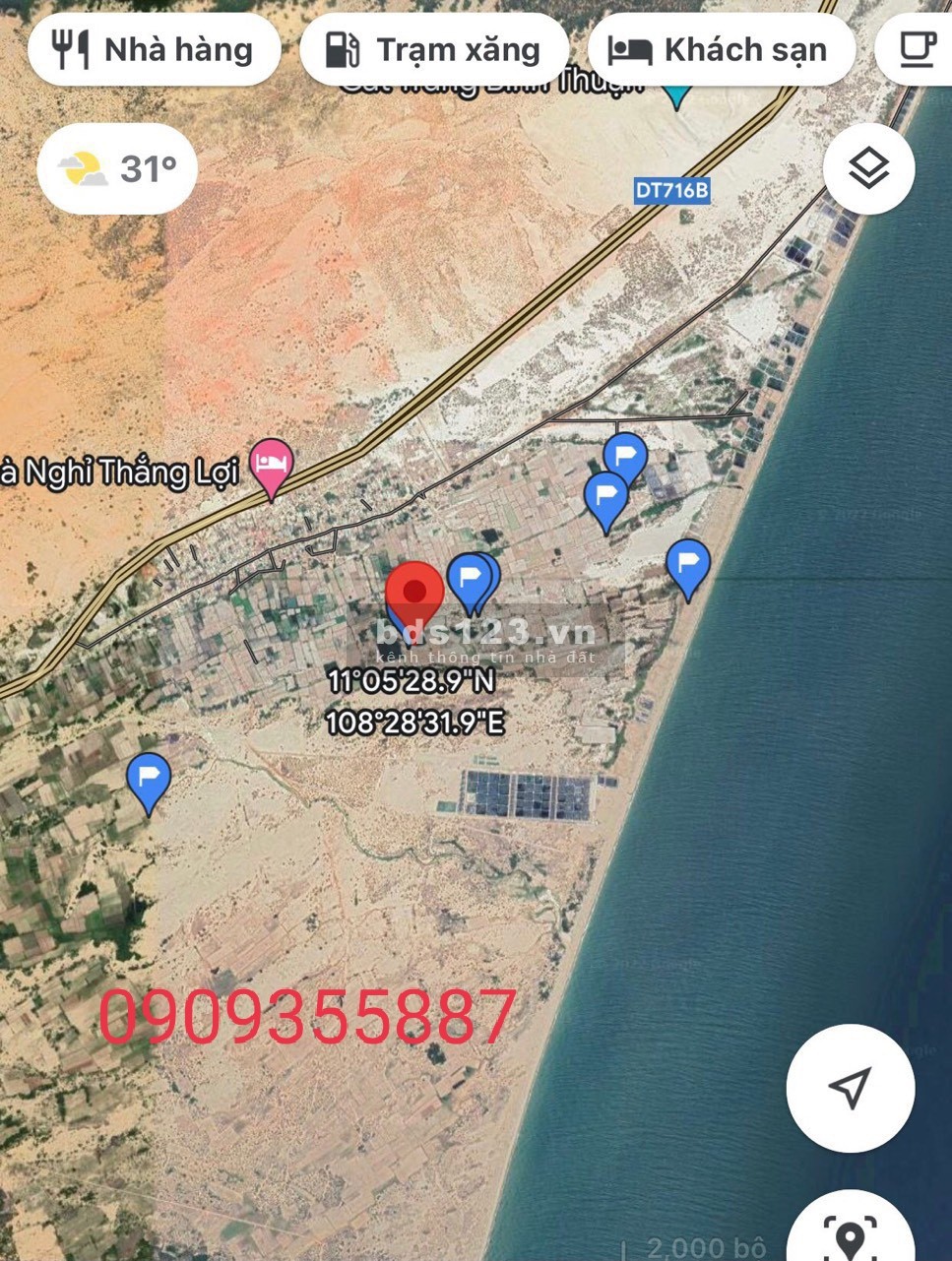Center map on my location
The image size is (952, 1261).
tap(850, 1088)
